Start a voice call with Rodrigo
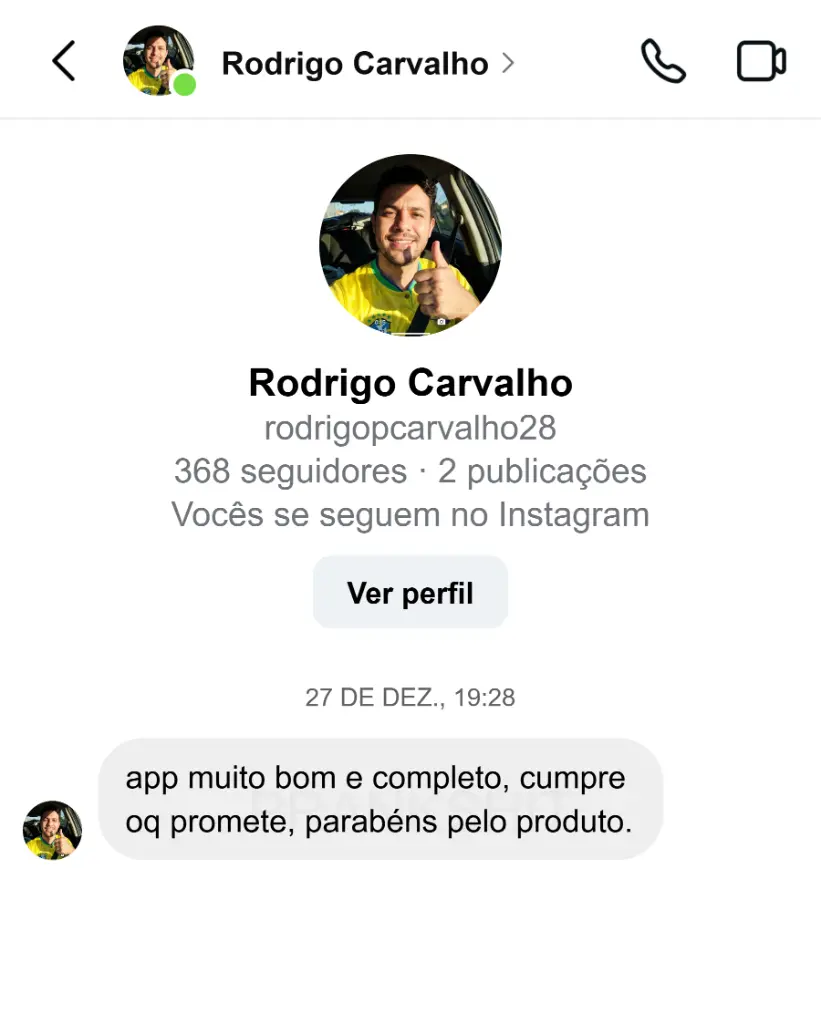 (x=662, y=62)
